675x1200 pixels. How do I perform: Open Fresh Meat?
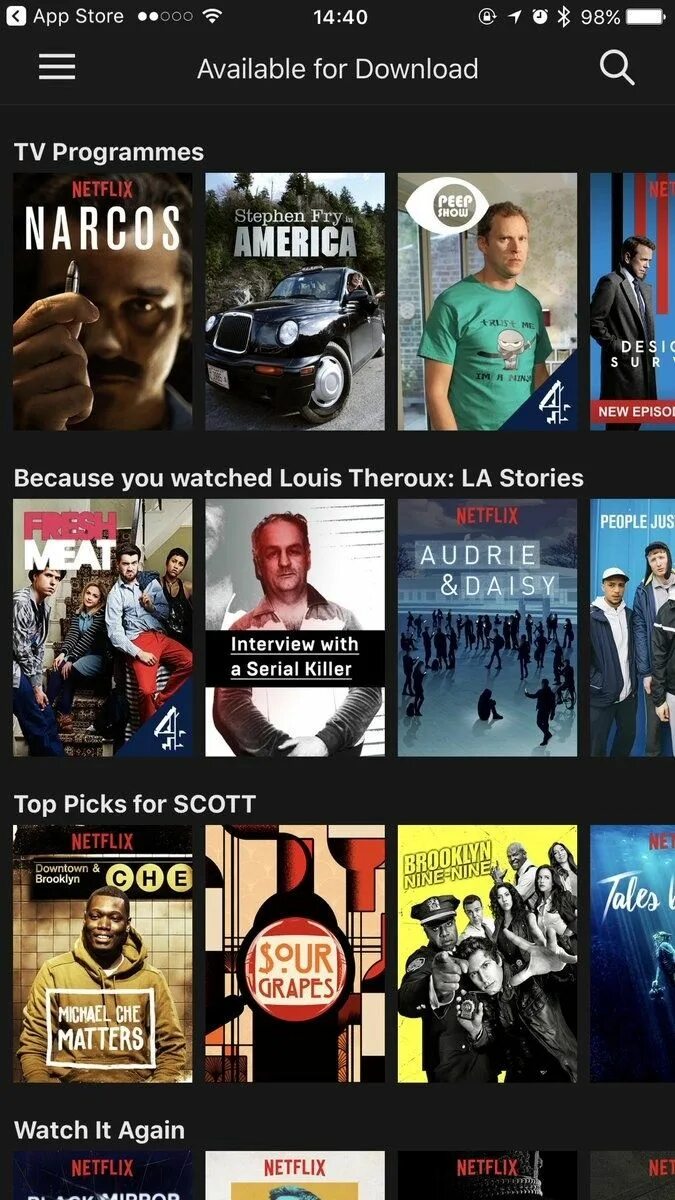click(103, 627)
